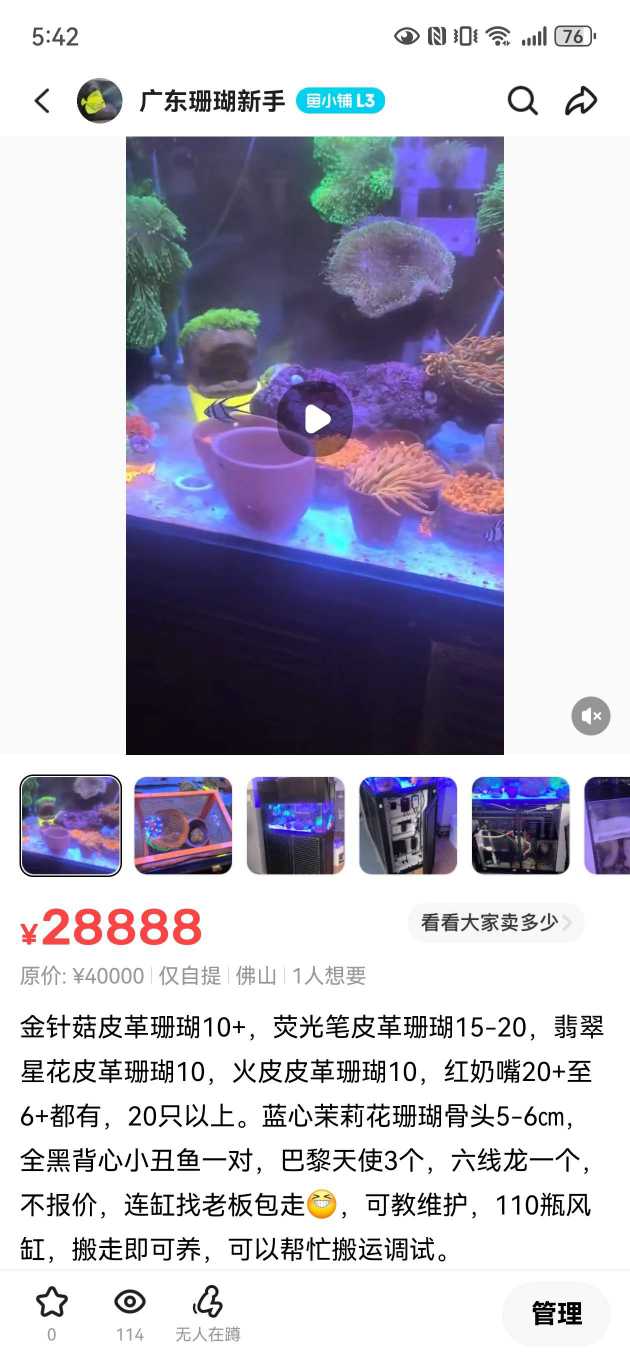
Task: Unmute the video sound
Action: pyautogui.click(x=591, y=716)
